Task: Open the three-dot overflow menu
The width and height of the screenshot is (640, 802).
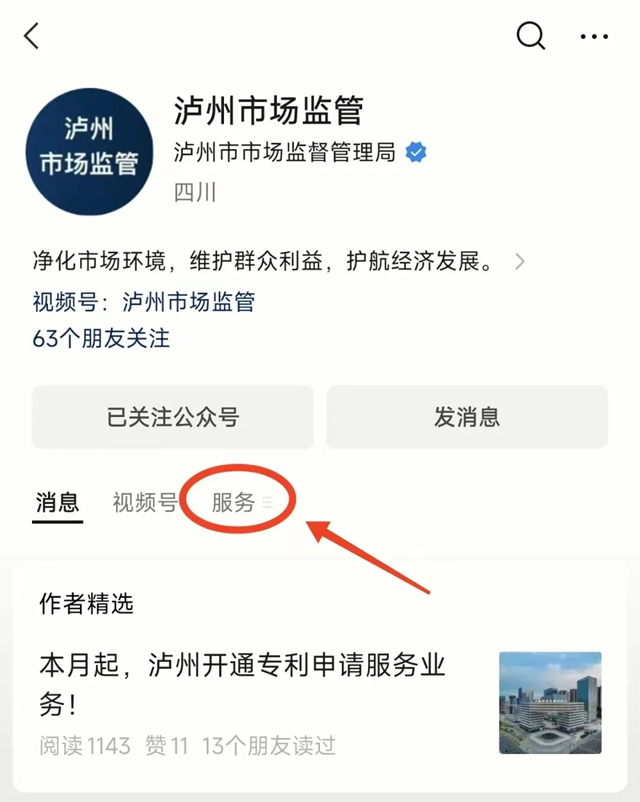Action: 594,37
